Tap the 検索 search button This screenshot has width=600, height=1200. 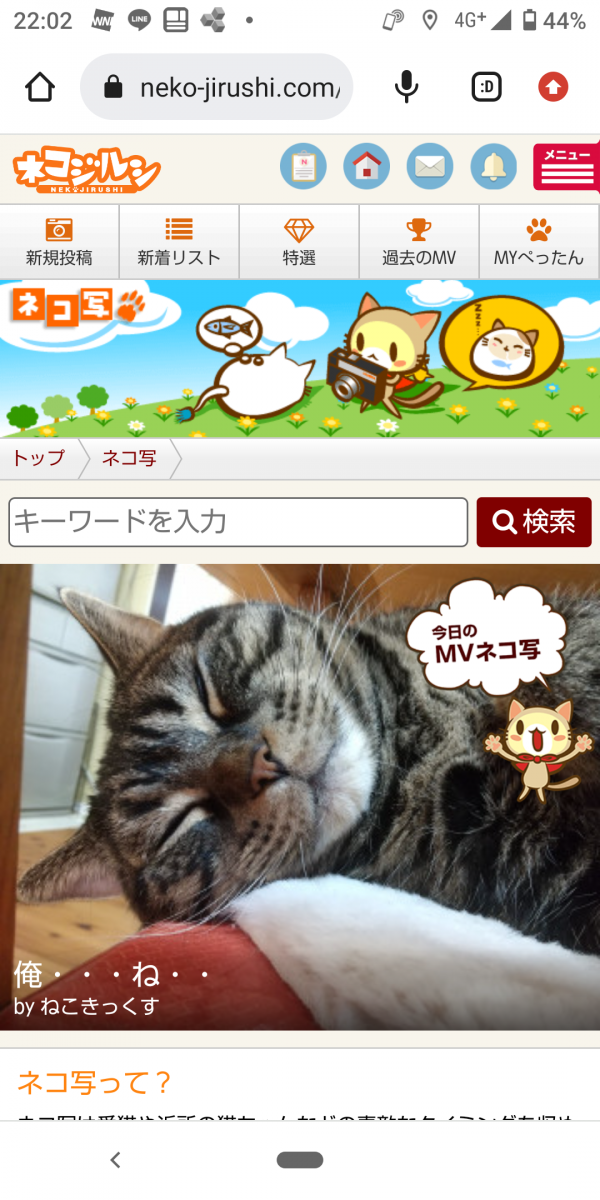point(534,522)
